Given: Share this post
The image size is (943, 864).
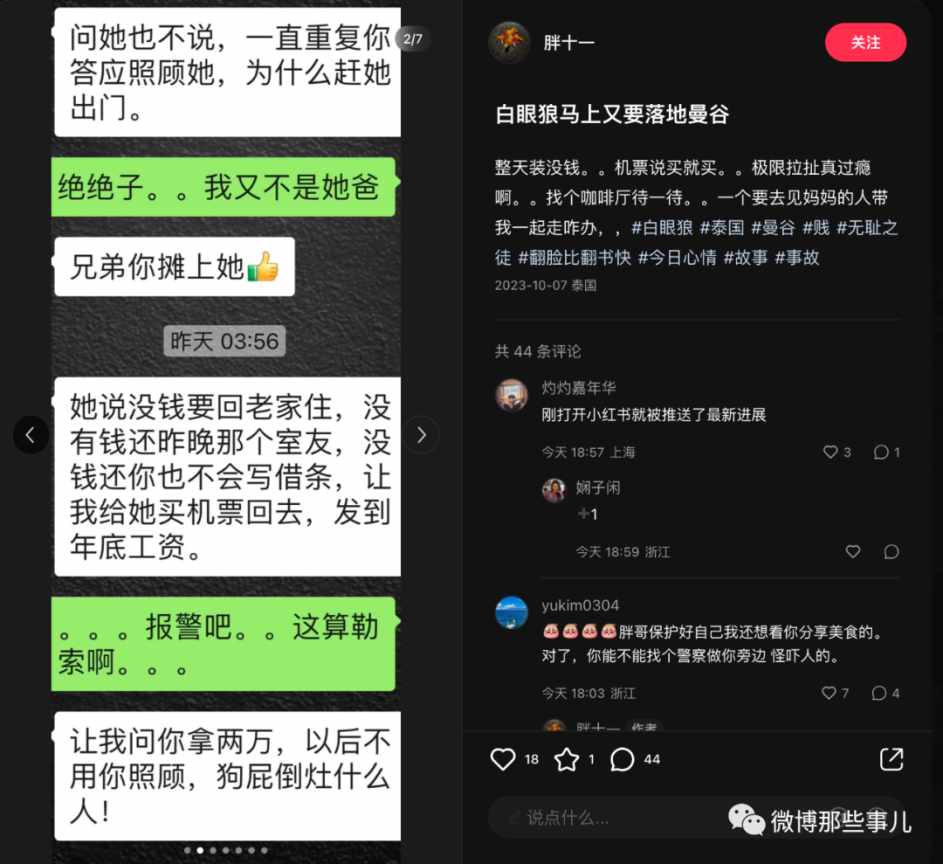Looking at the screenshot, I should pos(891,759).
